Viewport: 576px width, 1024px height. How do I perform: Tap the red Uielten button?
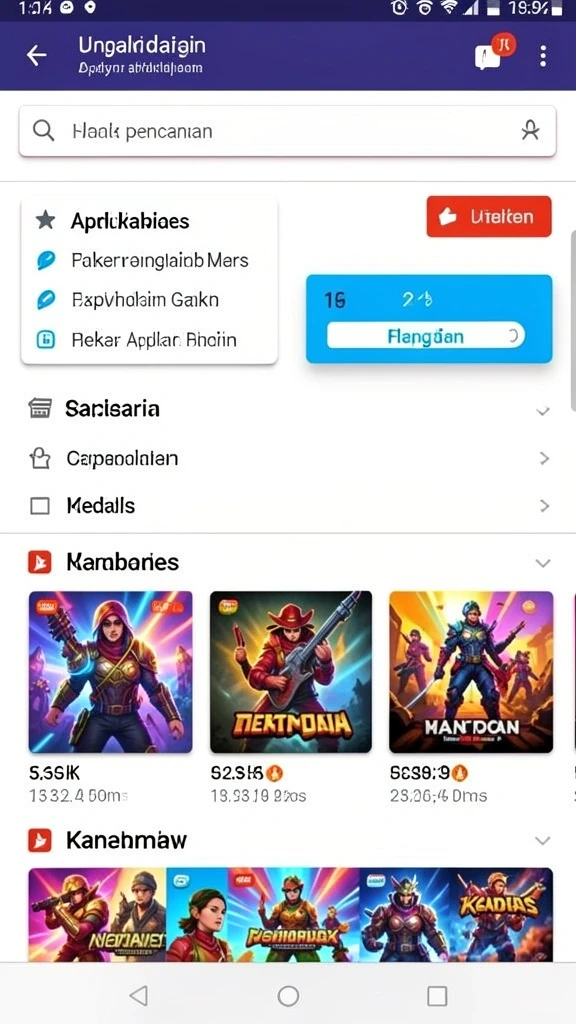pyautogui.click(x=488, y=217)
